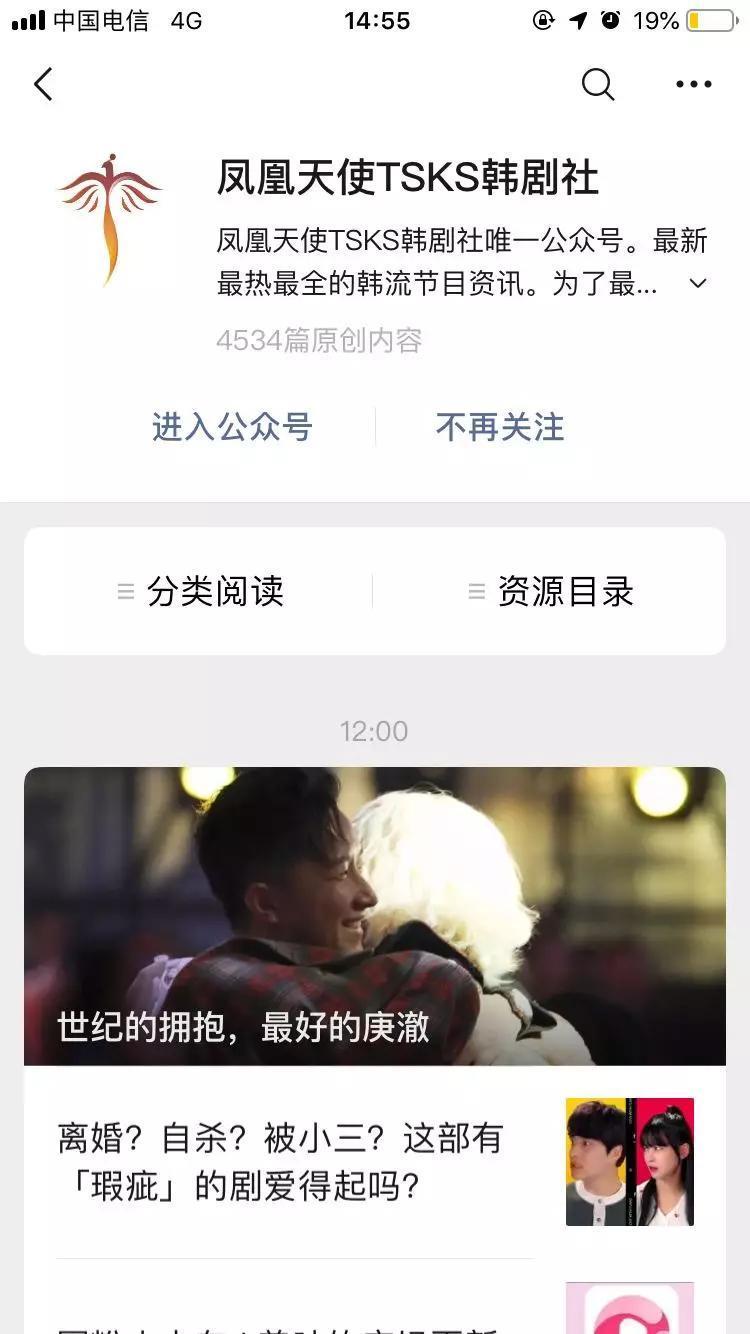This screenshot has height=1334, width=750.
Task: Go back with the top-left arrow
Action: tap(43, 85)
